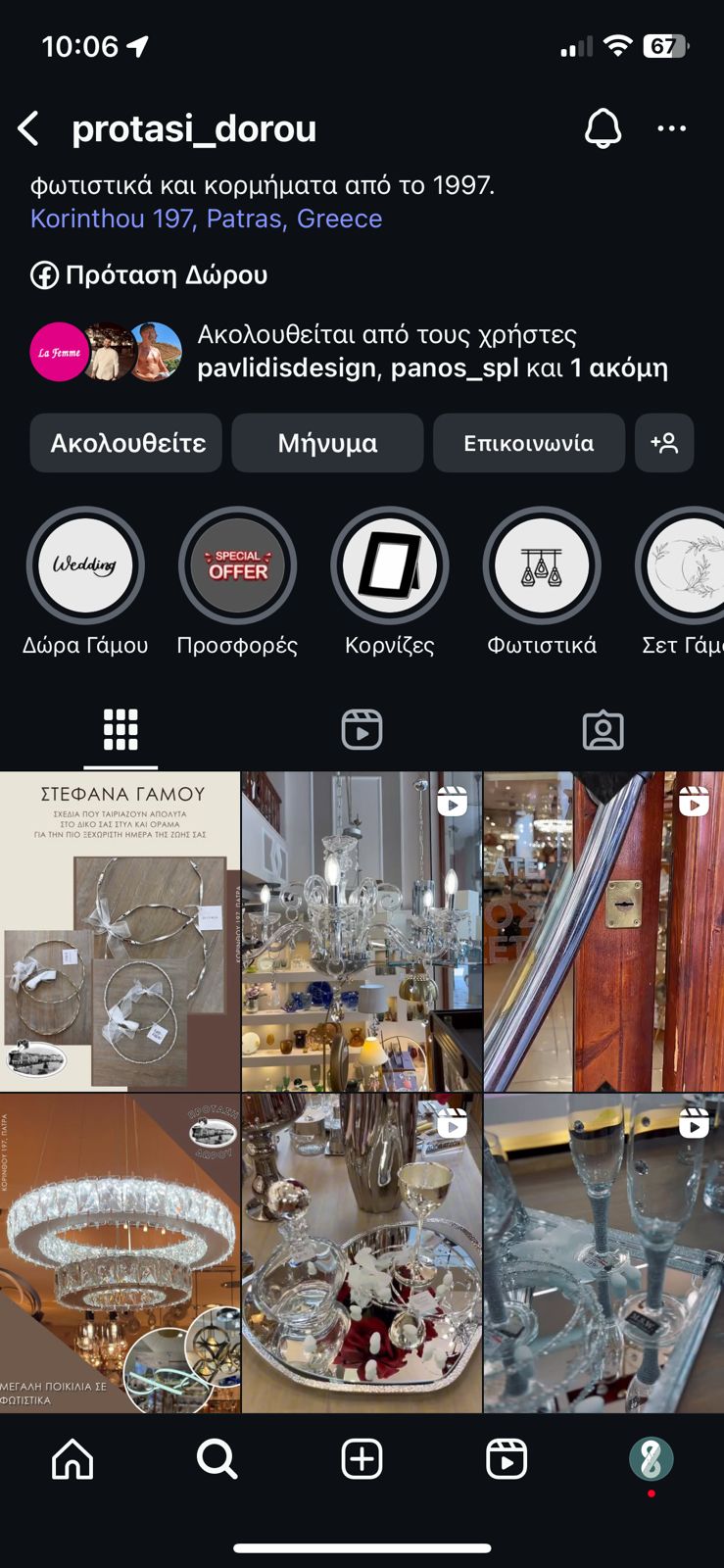Open the Search and explore tab
The width and height of the screenshot is (724, 1568).
coord(217,1459)
